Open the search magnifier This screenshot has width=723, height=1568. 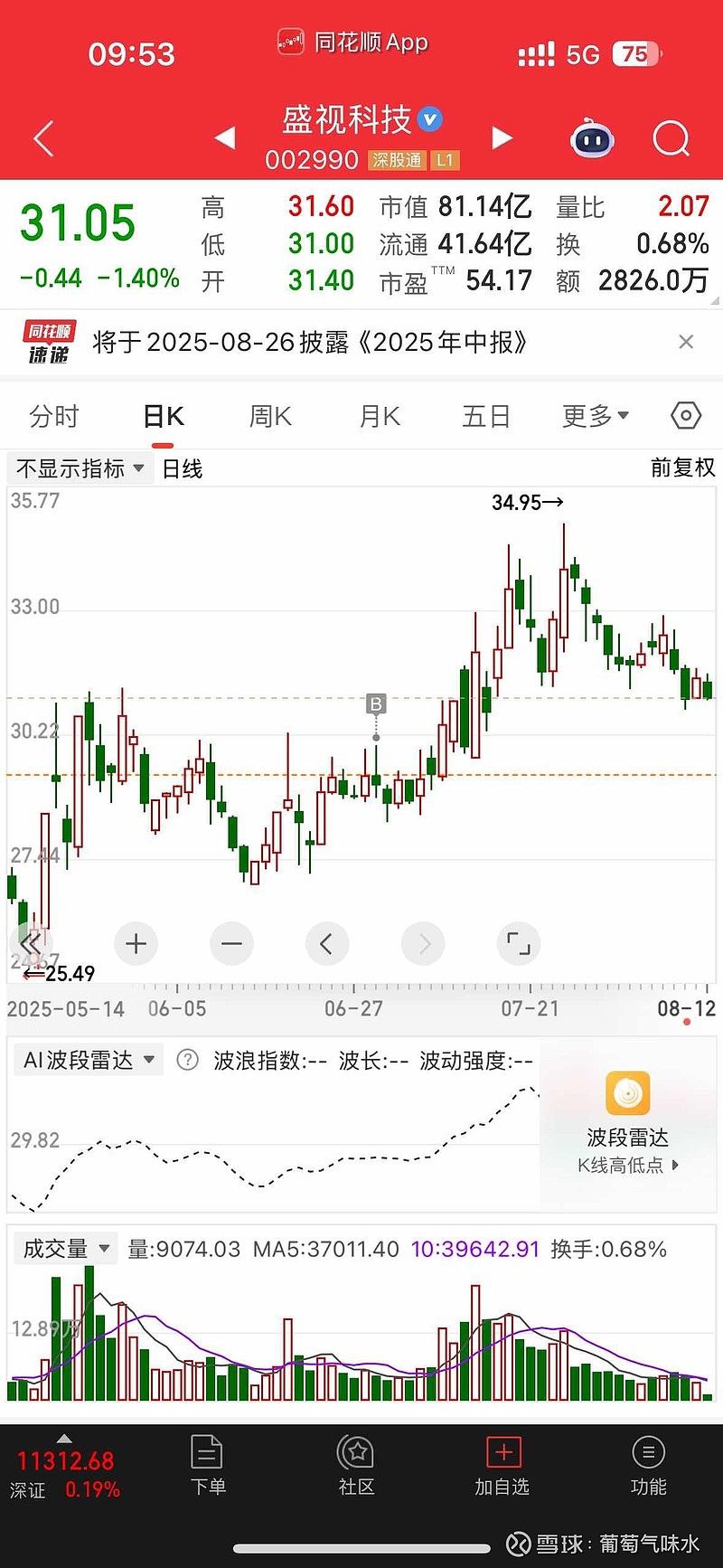671,139
